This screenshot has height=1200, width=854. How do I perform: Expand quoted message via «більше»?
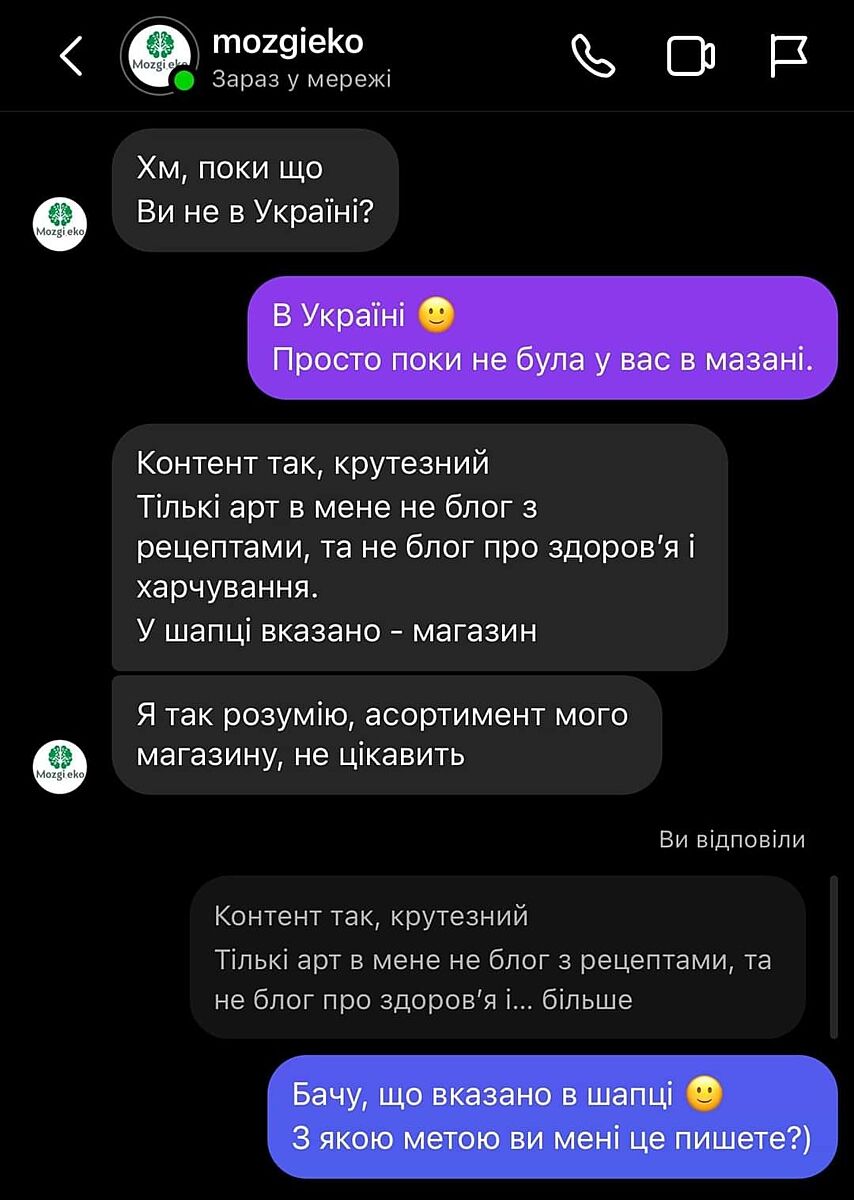click(587, 999)
